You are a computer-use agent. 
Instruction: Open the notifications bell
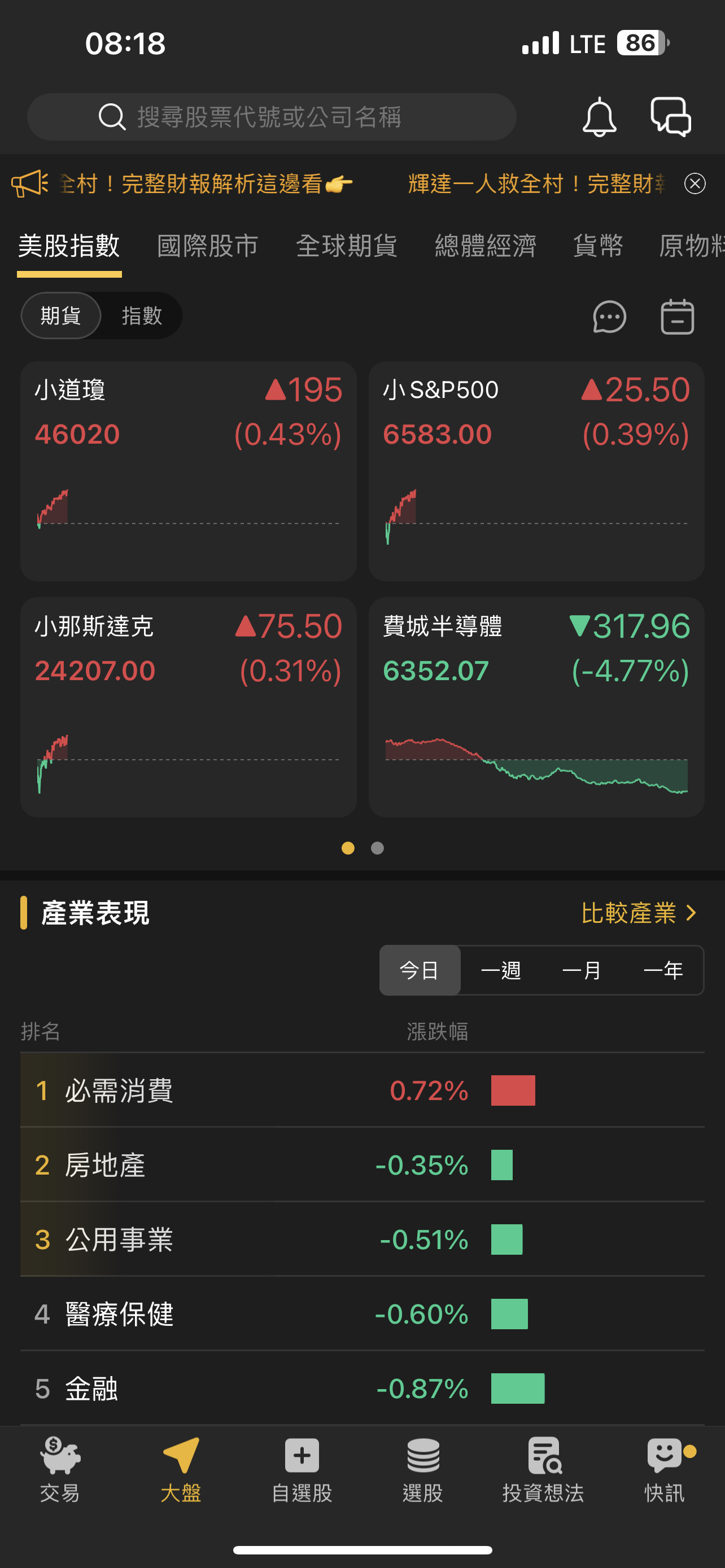point(600,117)
